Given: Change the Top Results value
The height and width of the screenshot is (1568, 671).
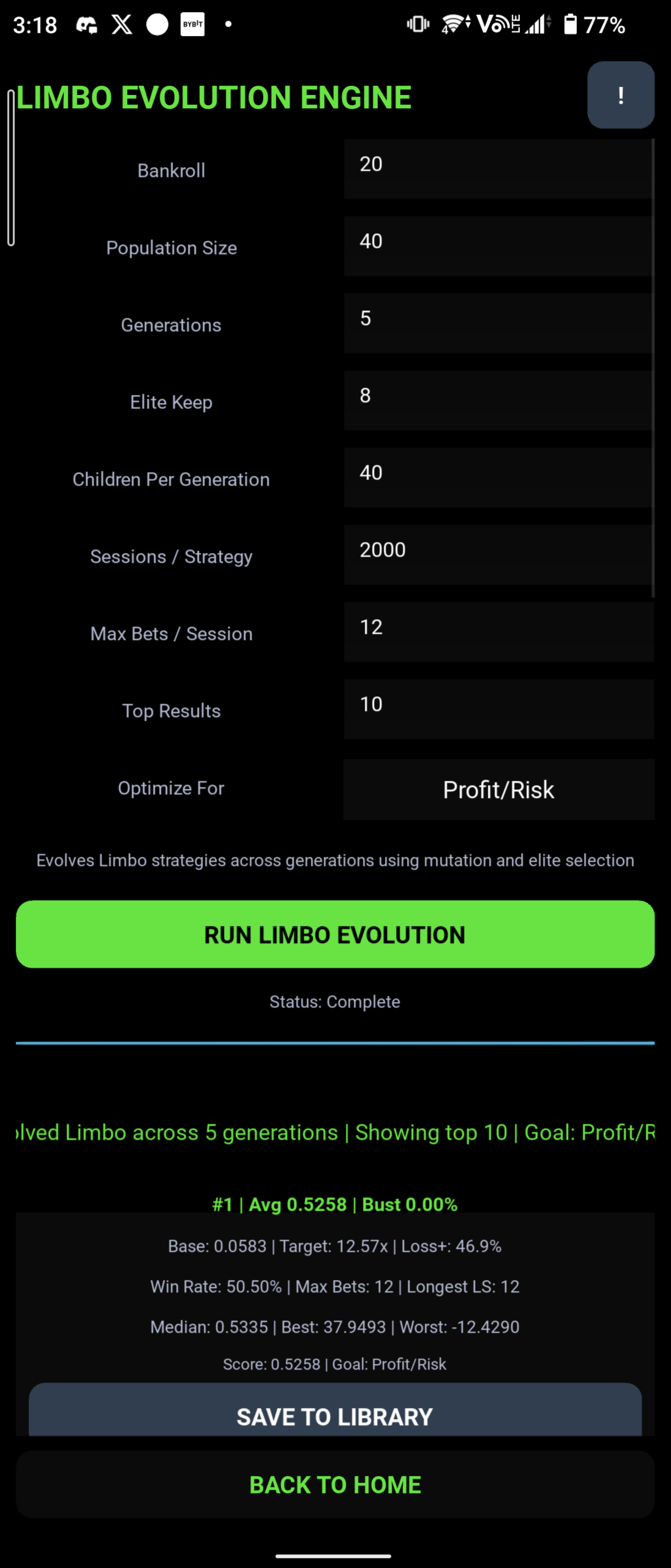Looking at the screenshot, I should click(498, 709).
